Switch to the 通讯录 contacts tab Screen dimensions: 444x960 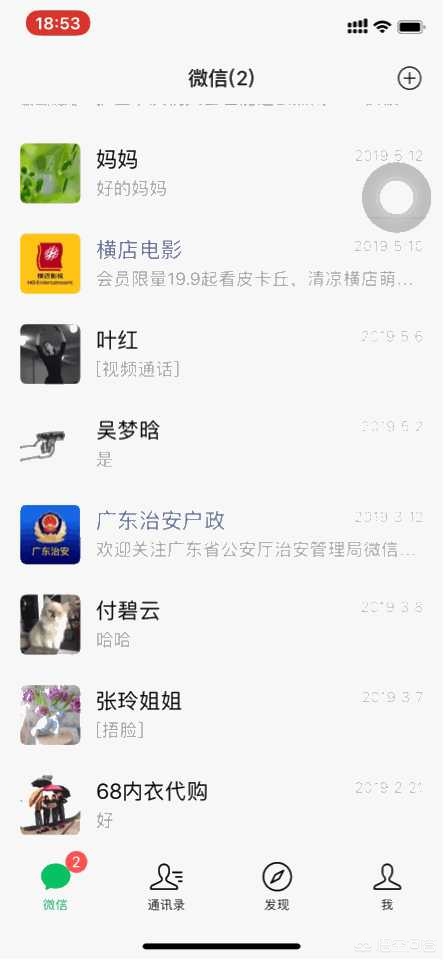point(166,886)
